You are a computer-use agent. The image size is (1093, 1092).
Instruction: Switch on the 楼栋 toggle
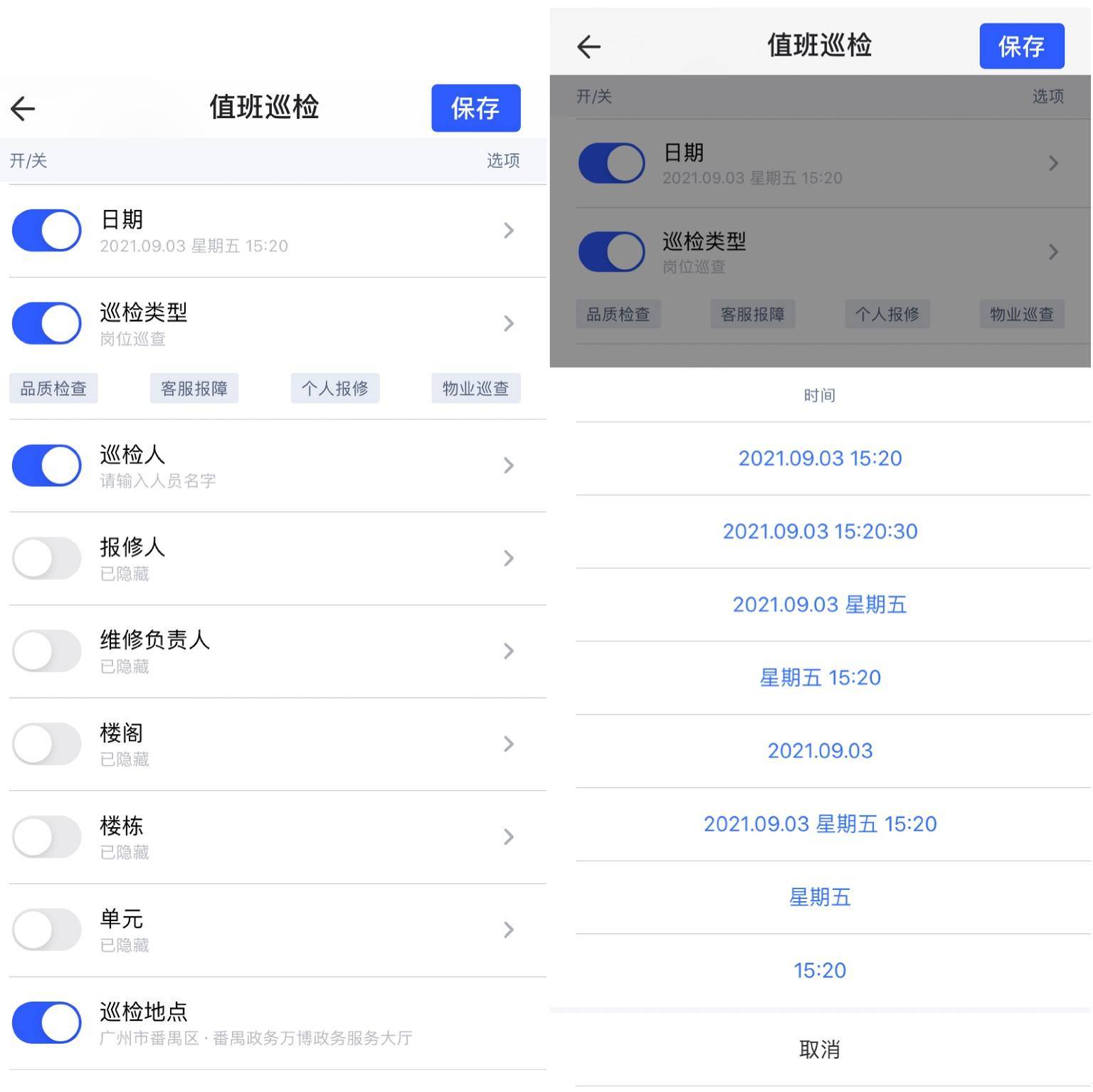click(47, 836)
